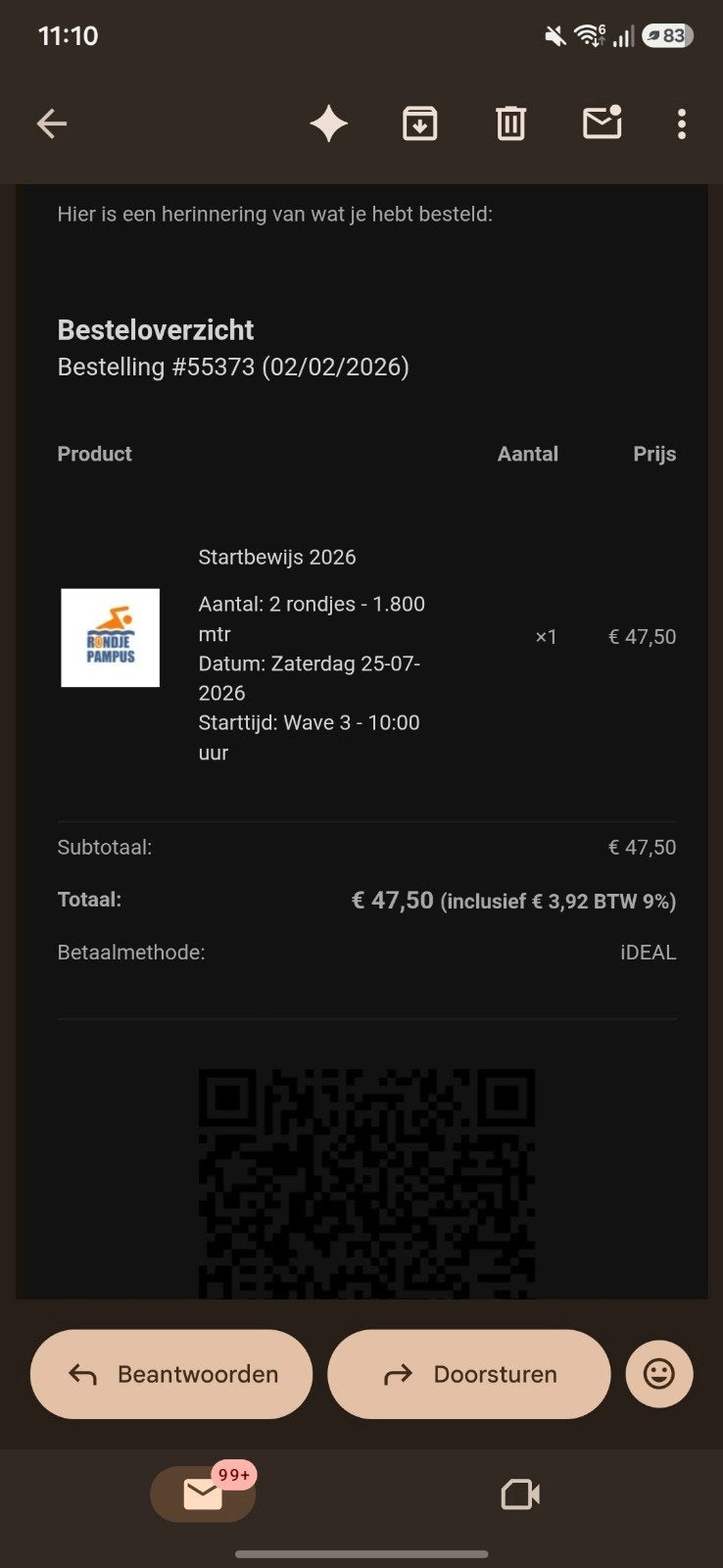
Task: Go back to the inbox
Action: (52, 123)
